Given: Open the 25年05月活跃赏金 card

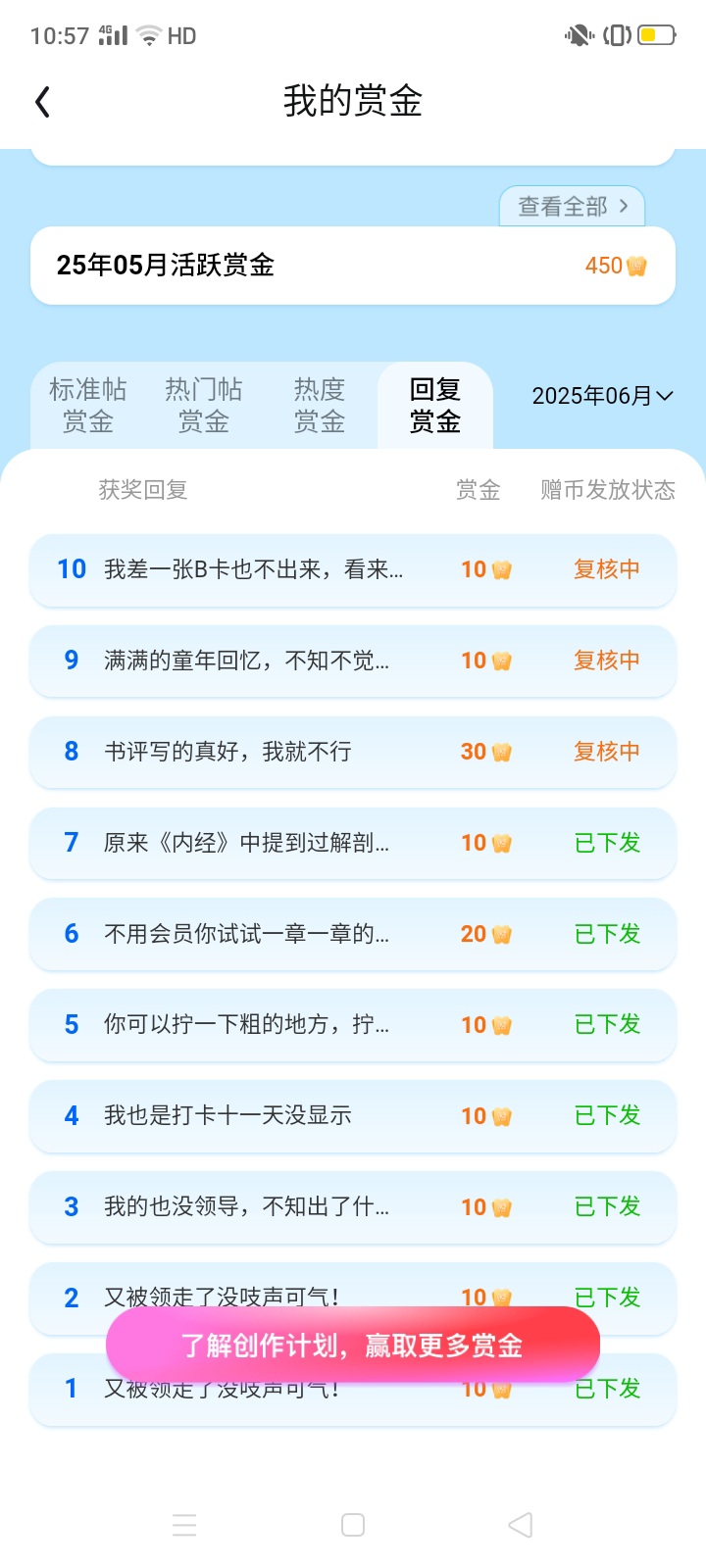Looking at the screenshot, I should [x=353, y=266].
